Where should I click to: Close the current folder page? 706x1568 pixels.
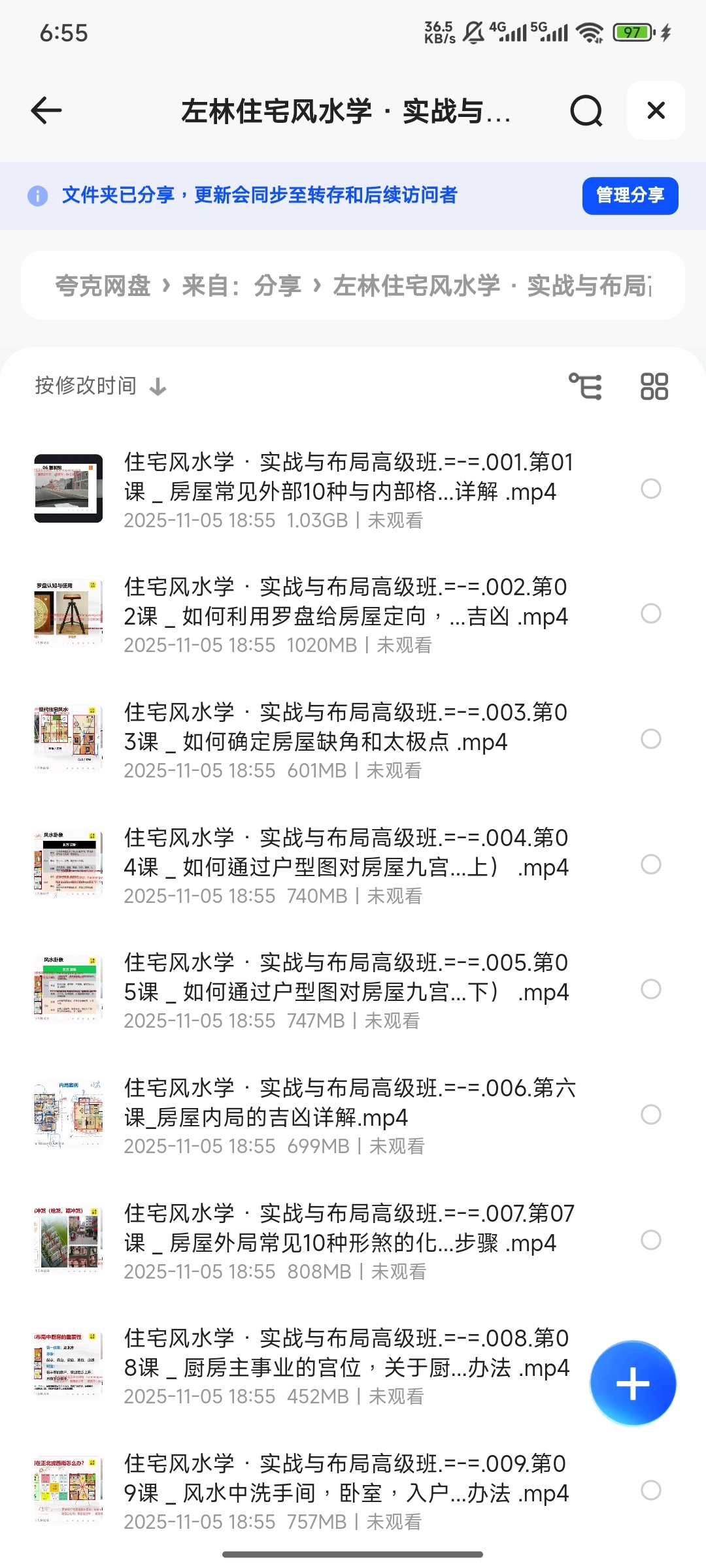(656, 111)
